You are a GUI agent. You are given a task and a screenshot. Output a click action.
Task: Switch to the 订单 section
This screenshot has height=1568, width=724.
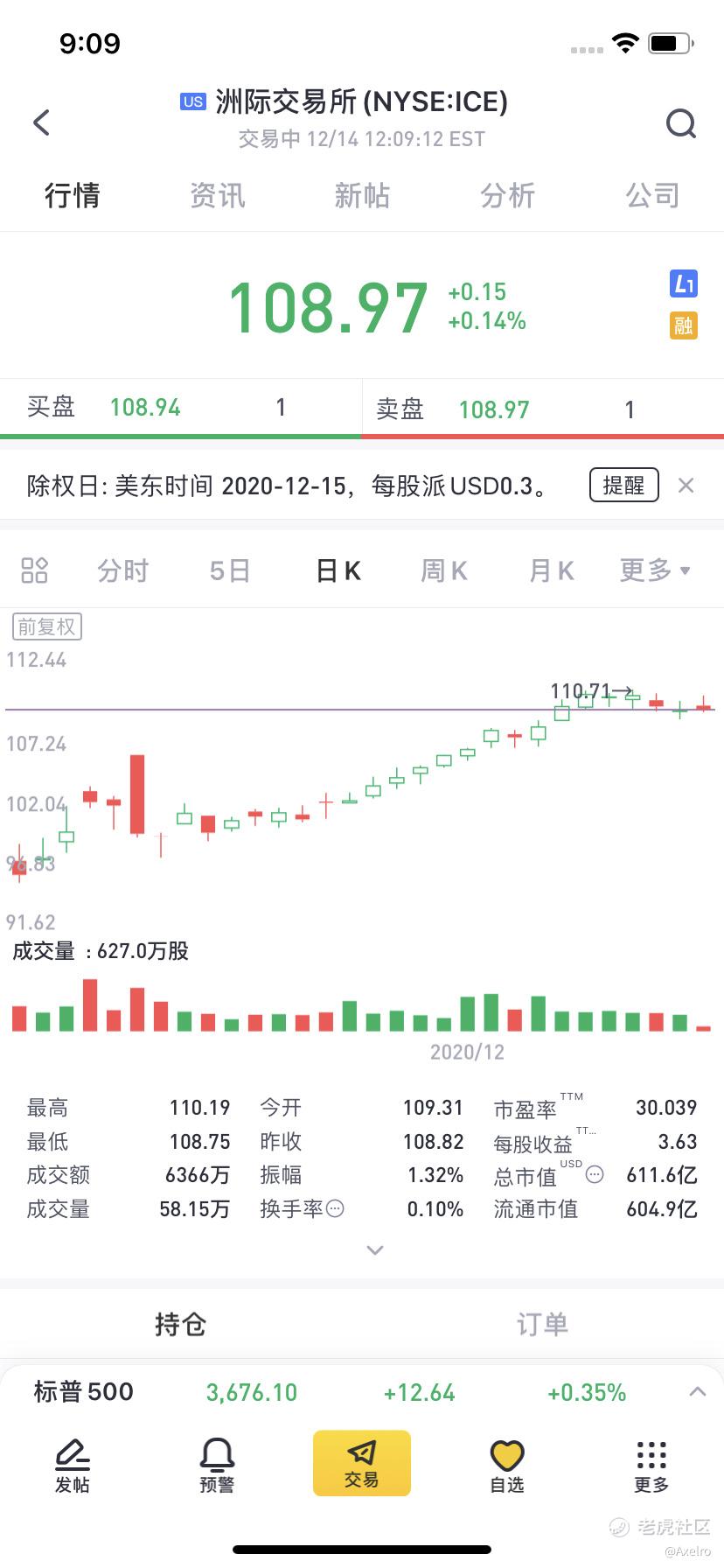[x=542, y=1324]
